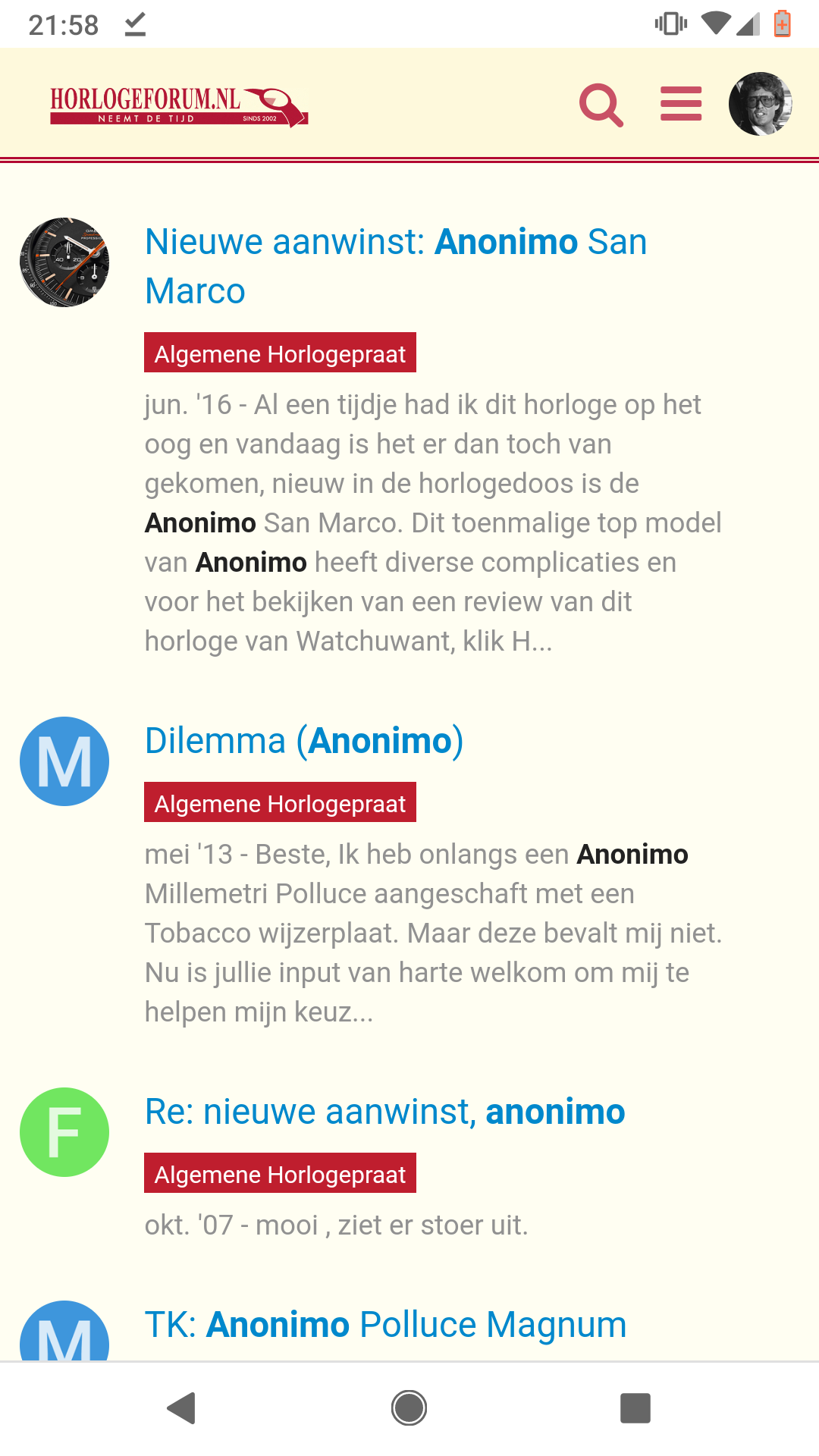Open topic Nieuwe aanwinst: Anonimo San Marco
Image resolution: width=819 pixels, height=1456 pixels.
(x=396, y=266)
